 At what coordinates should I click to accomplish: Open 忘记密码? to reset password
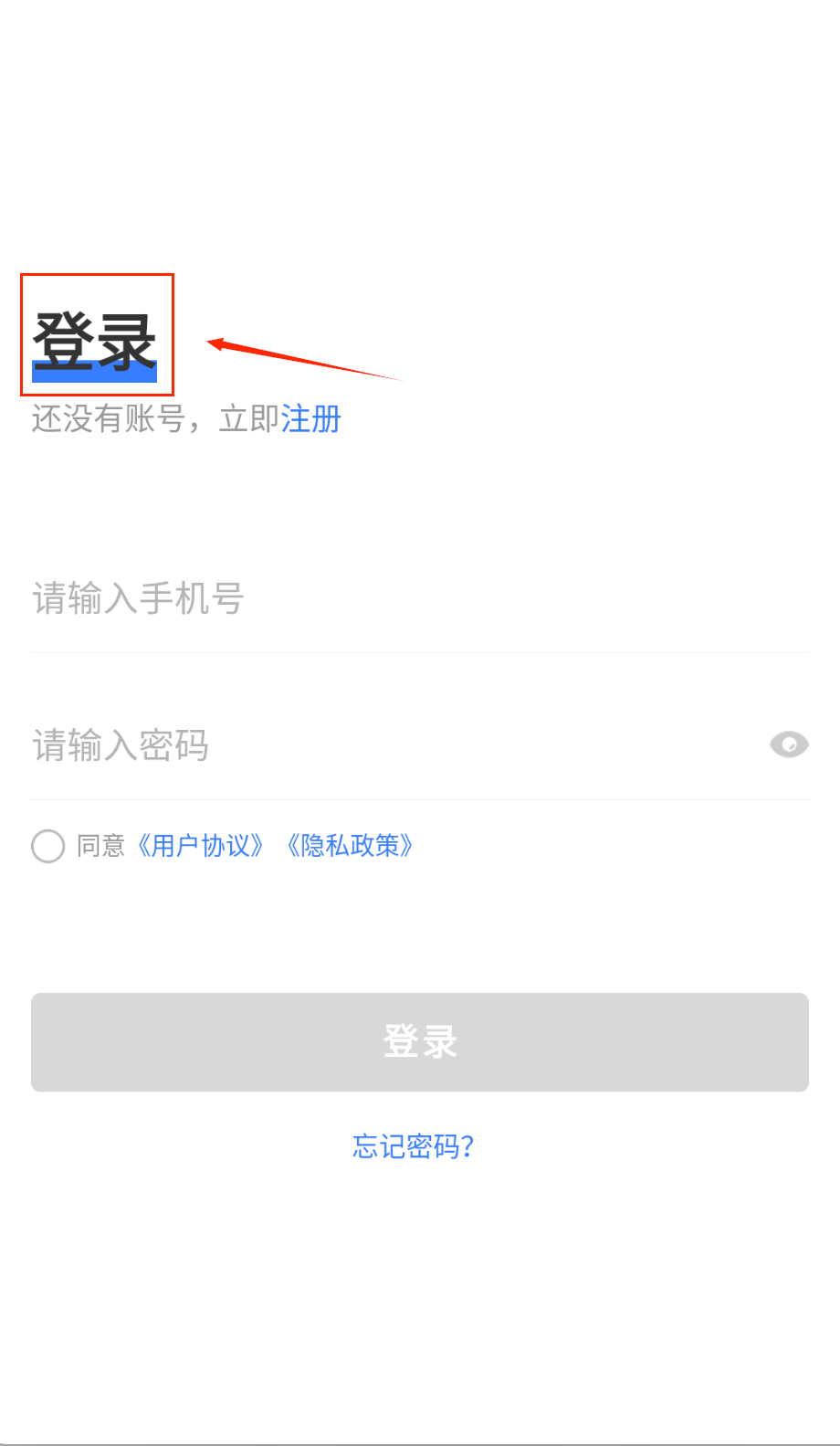pos(414,1146)
